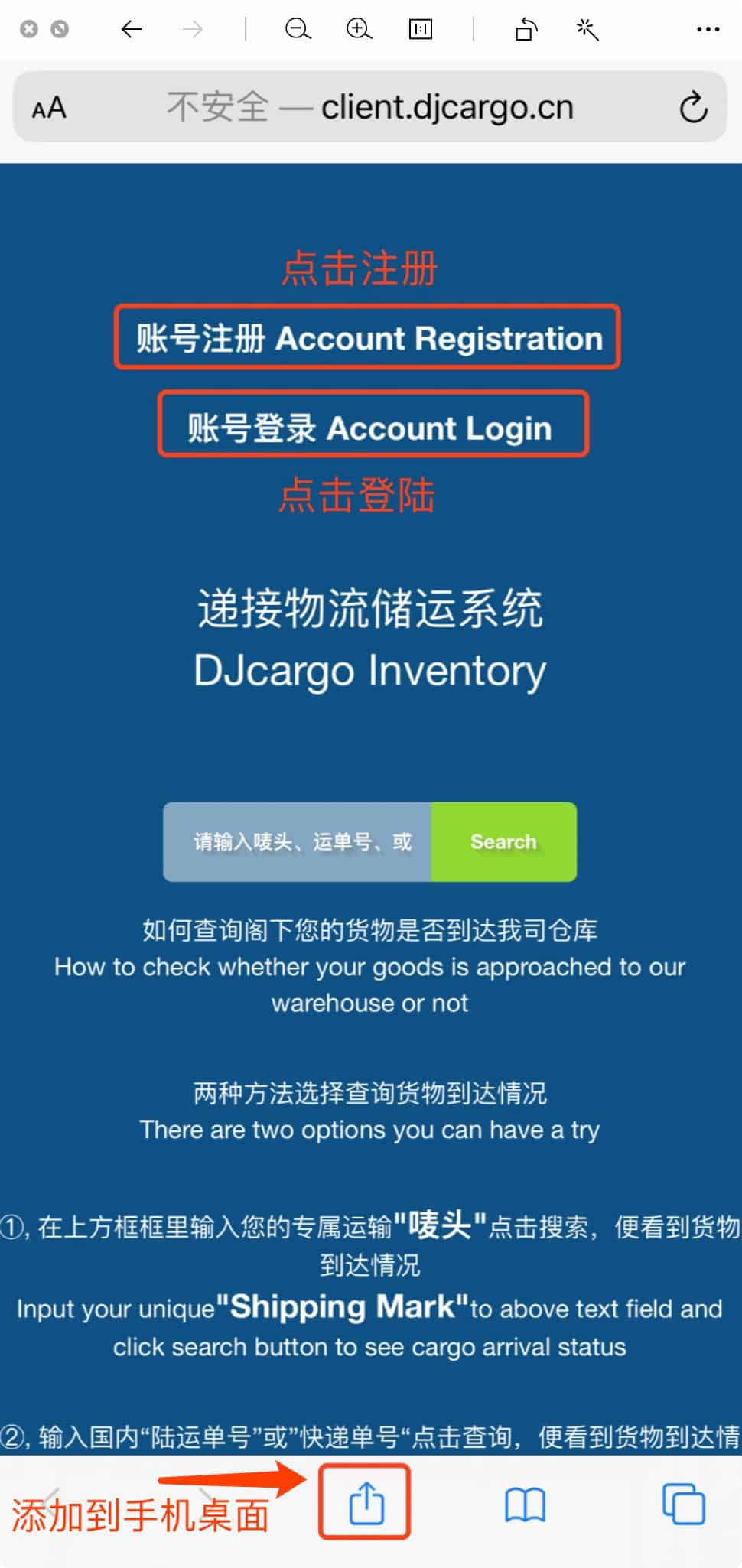This screenshot has width=742, height=1568.
Task: Zoom in on the image
Action: (x=359, y=29)
